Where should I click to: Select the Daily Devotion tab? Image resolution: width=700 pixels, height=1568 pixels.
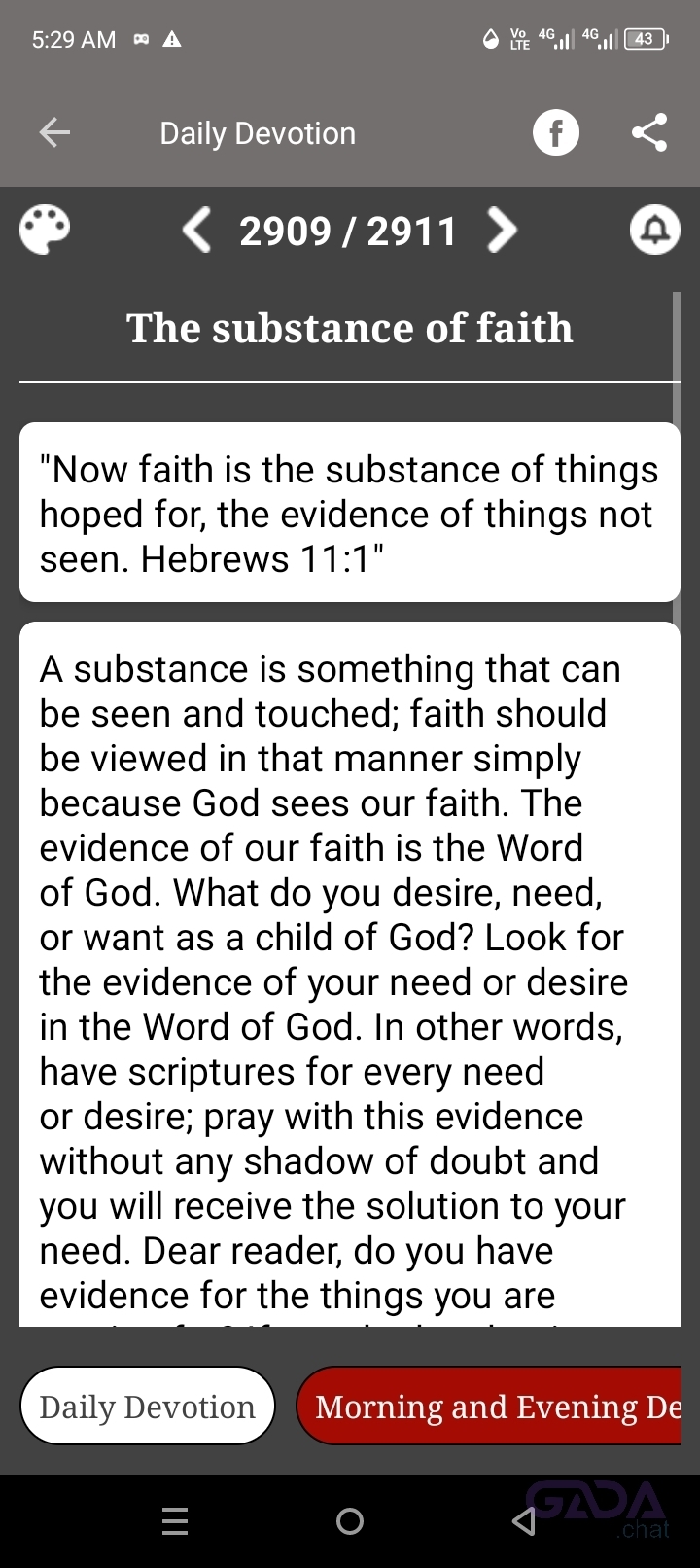tap(148, 1407)
